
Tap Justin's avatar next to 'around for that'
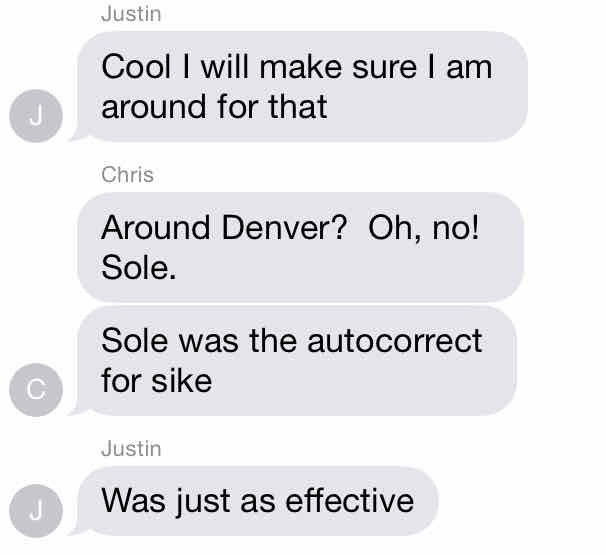36,116
